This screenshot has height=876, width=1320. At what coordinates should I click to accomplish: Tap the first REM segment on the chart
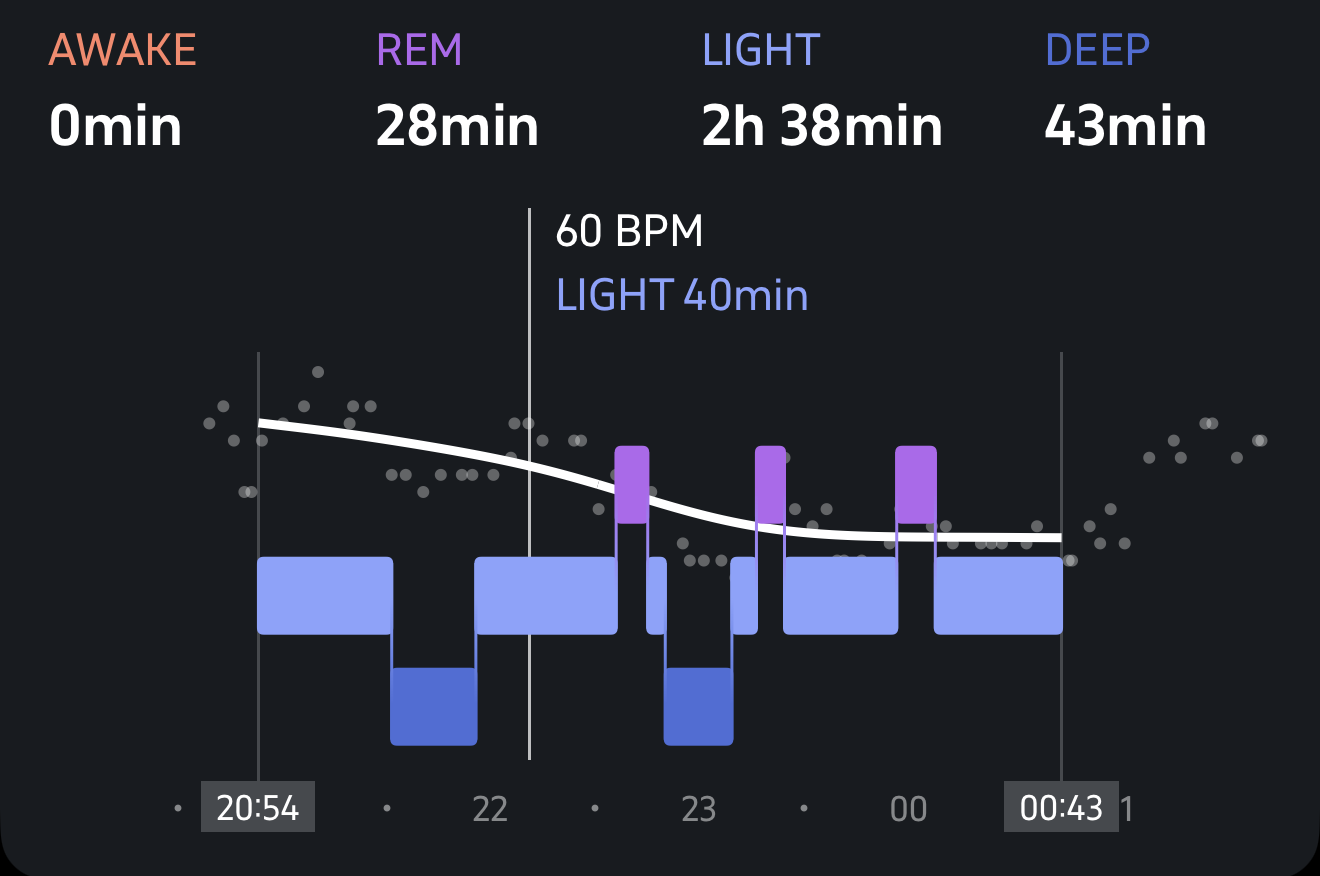631,484
